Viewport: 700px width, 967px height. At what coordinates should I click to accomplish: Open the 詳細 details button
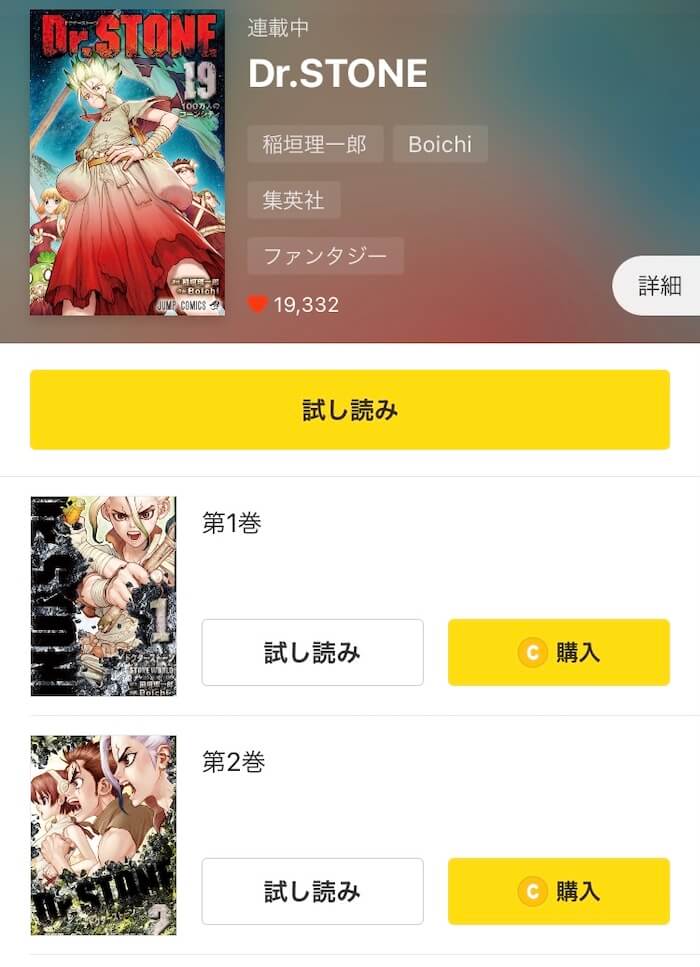[x=658, y=286]
